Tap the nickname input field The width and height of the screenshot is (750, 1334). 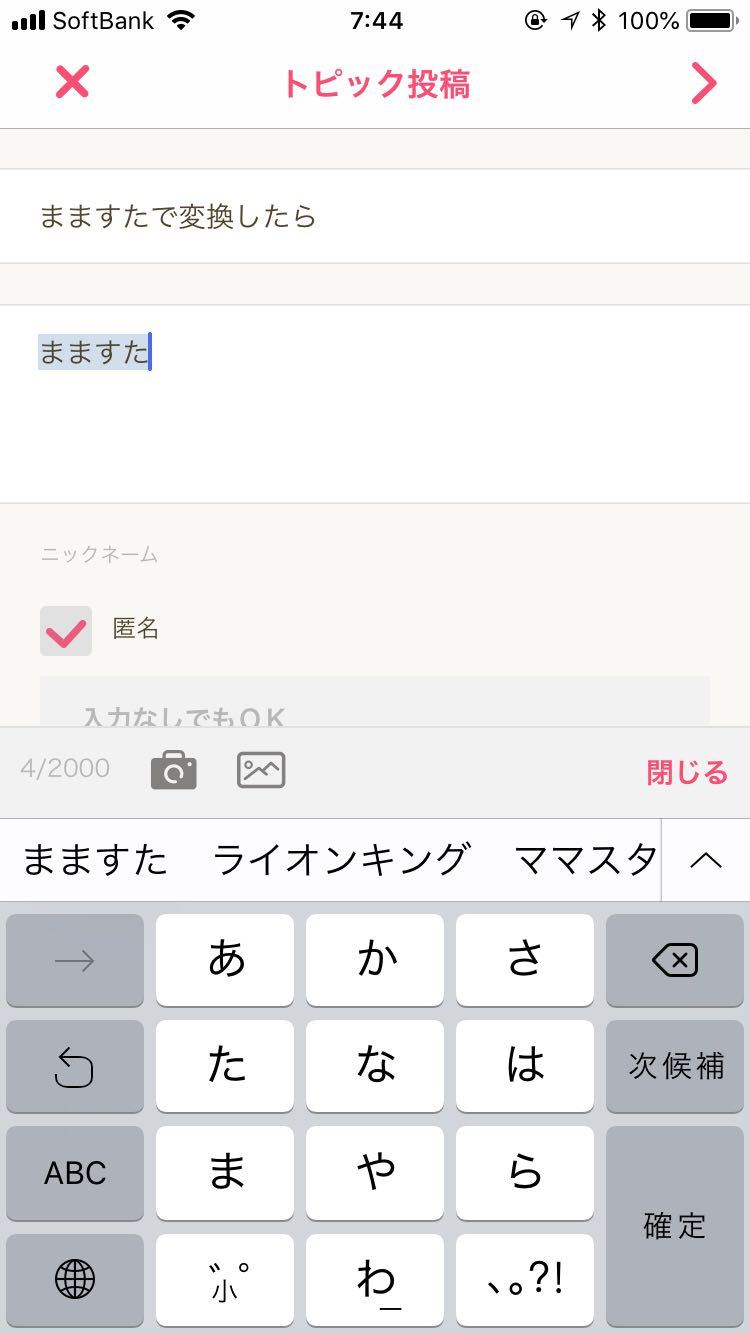click(375, 706)
